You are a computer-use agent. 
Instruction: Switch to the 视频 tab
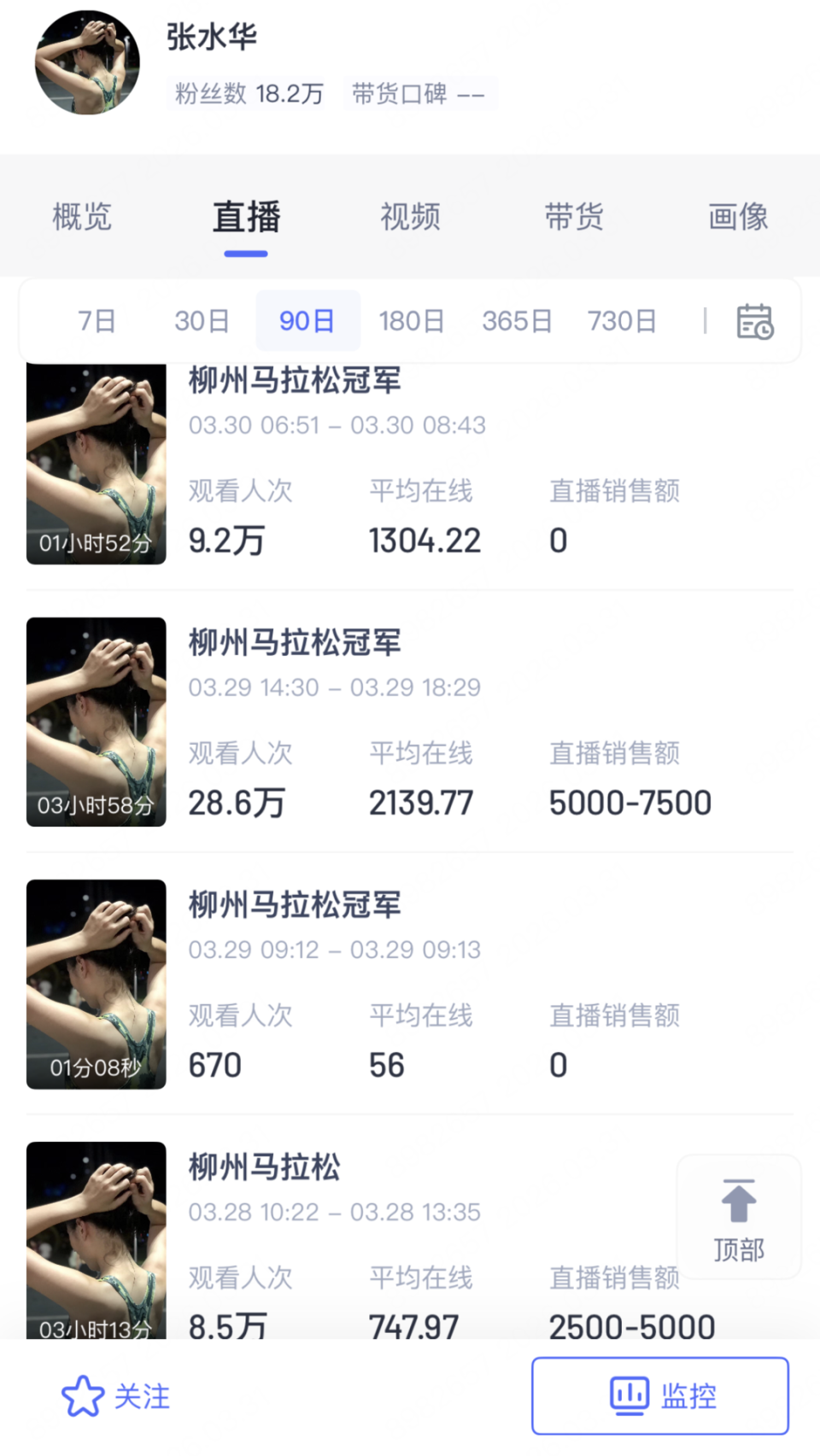coord(410,218)
